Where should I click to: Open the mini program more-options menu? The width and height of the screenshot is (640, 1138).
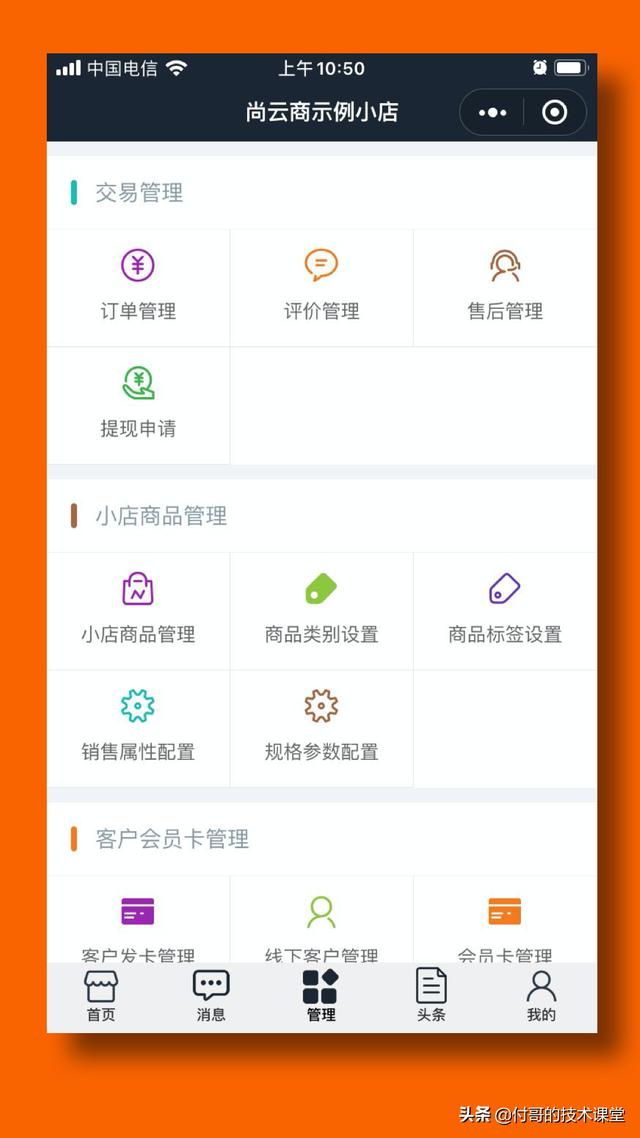click(x=492, y=112)
